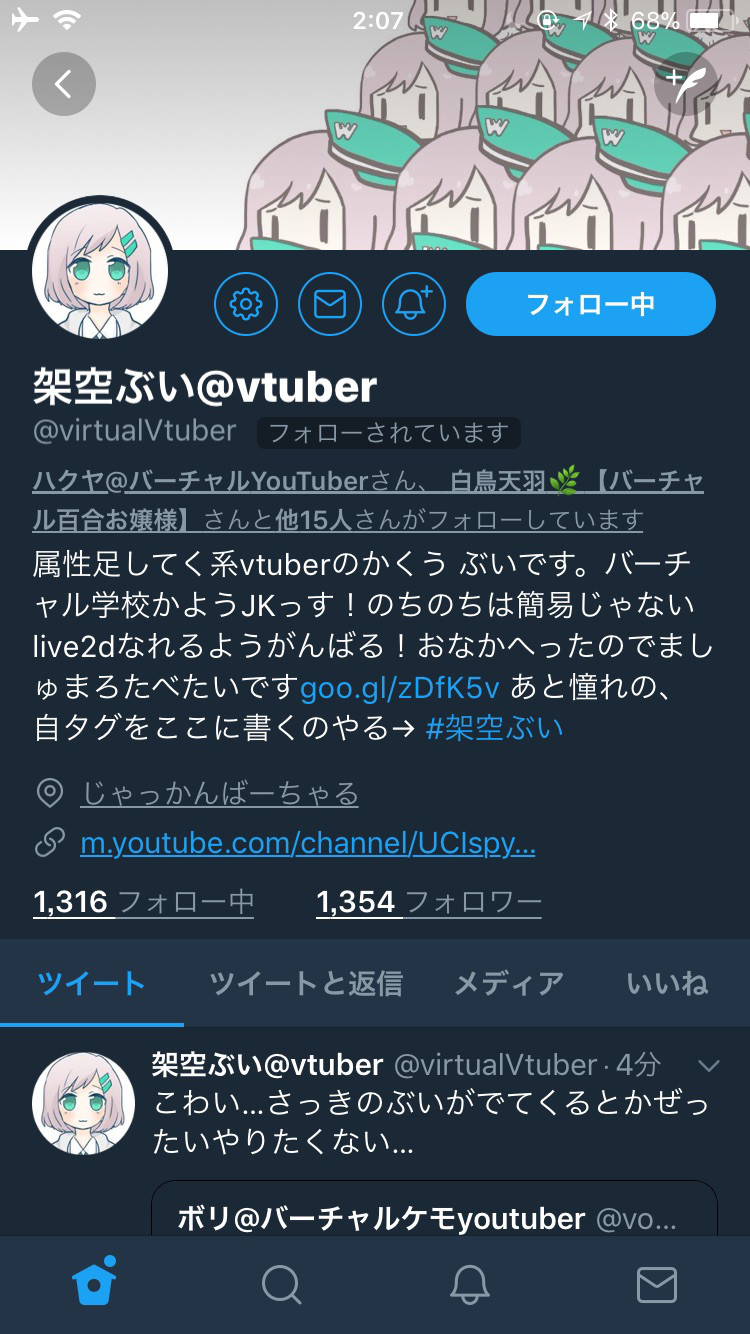Screen dimensions: 750x1334
Task: Open the profile gear settings menu
Action: pos(246,303)
